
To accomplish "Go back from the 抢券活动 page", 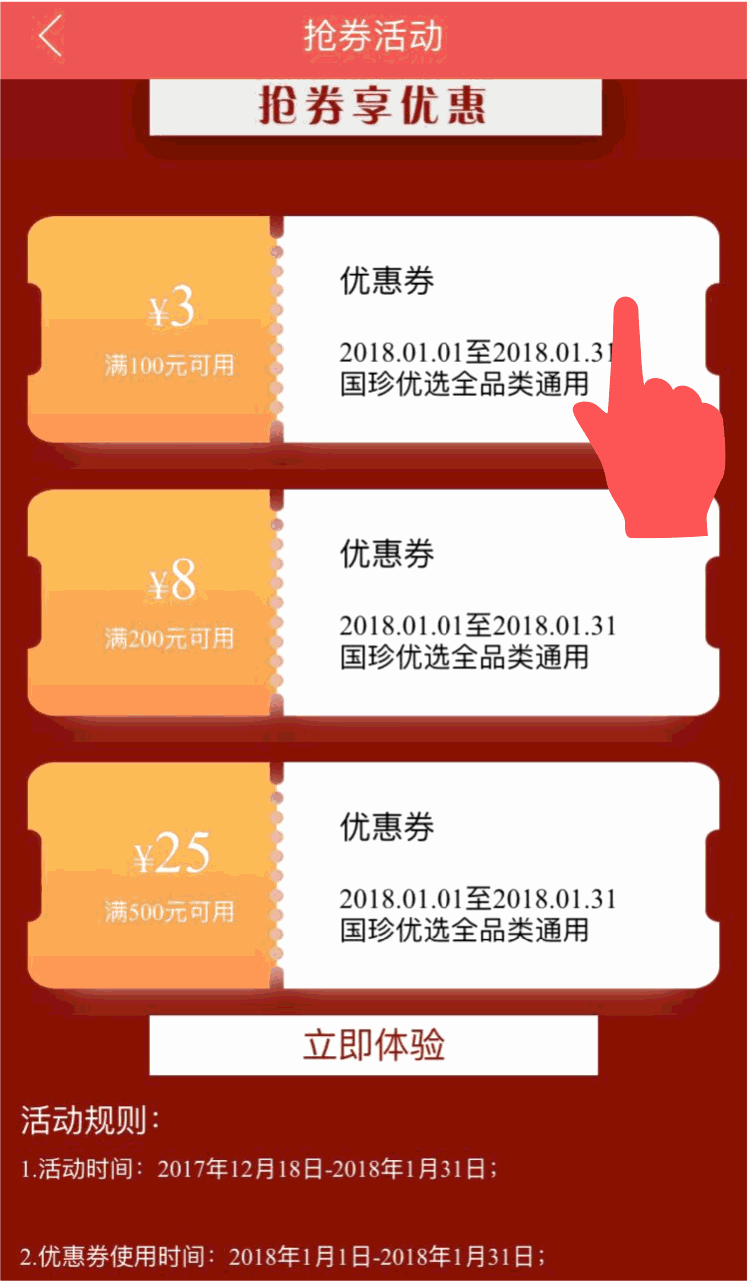I will point(50,38).
